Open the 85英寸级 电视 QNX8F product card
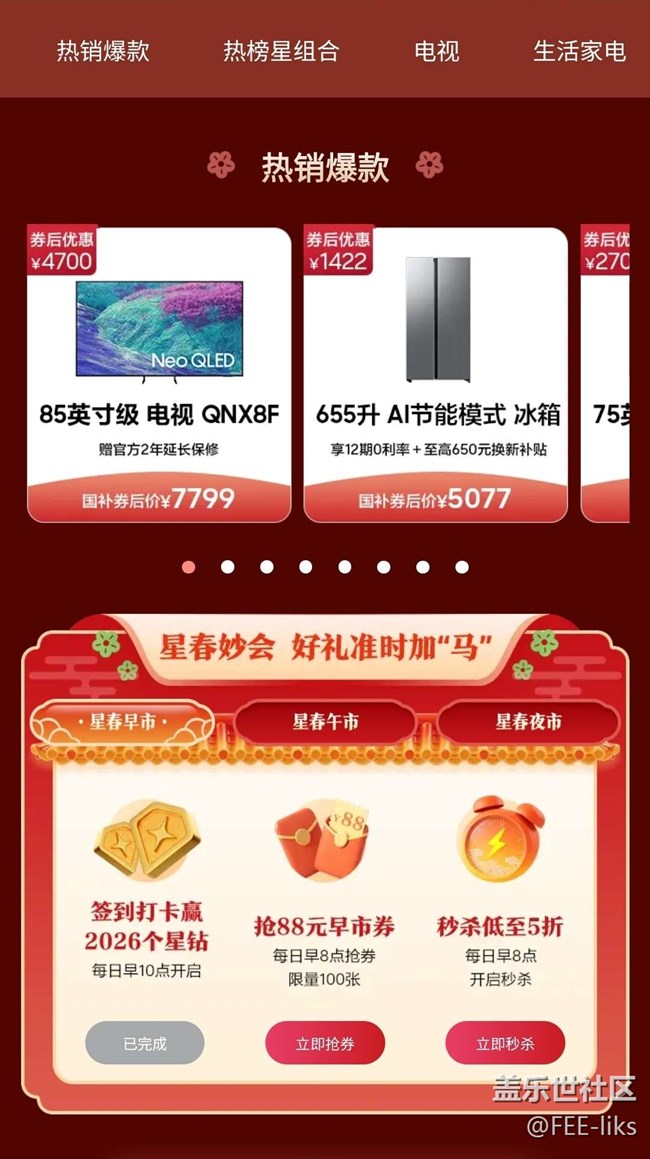This screenshot has height=1159, width=650. (159, 375)
